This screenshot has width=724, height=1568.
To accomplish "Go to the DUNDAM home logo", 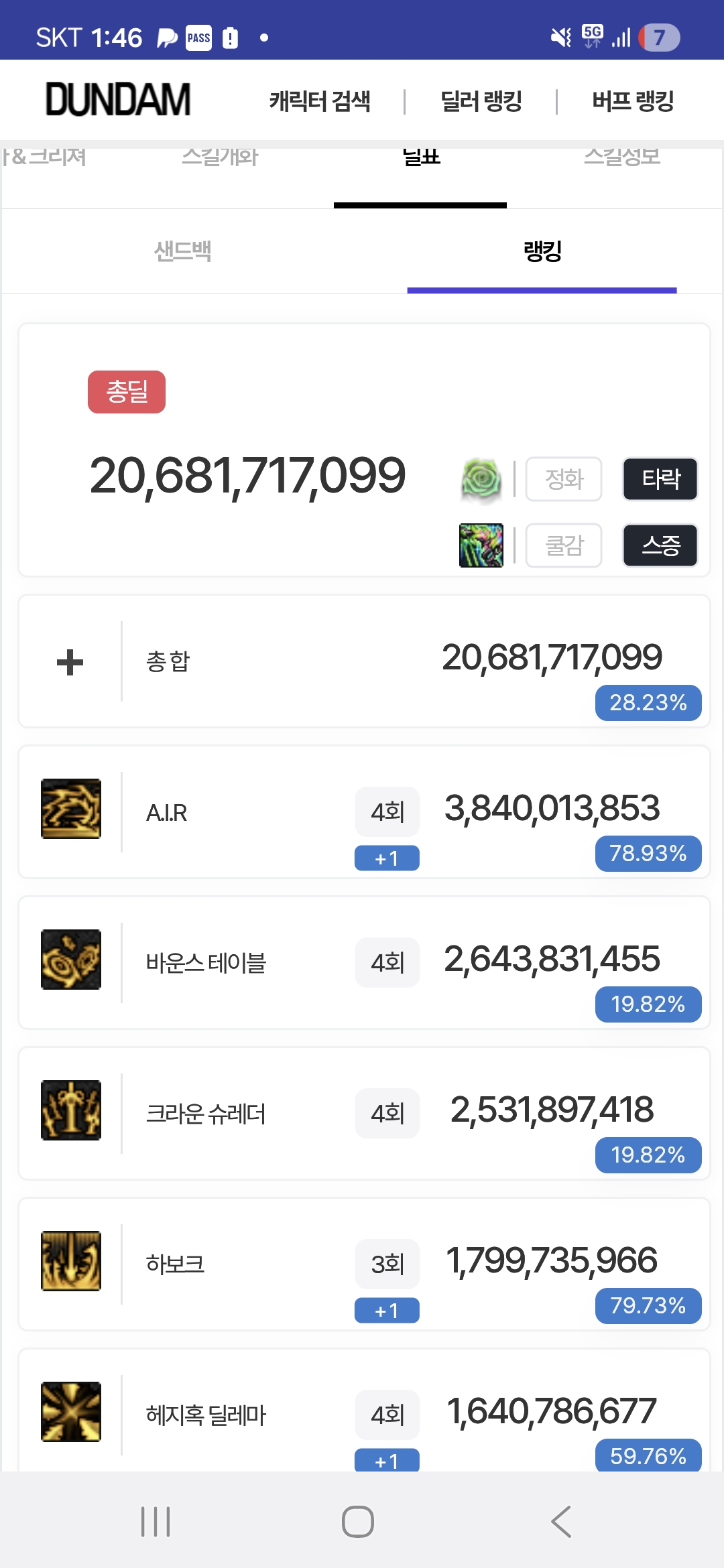I will tap(118, 100).
